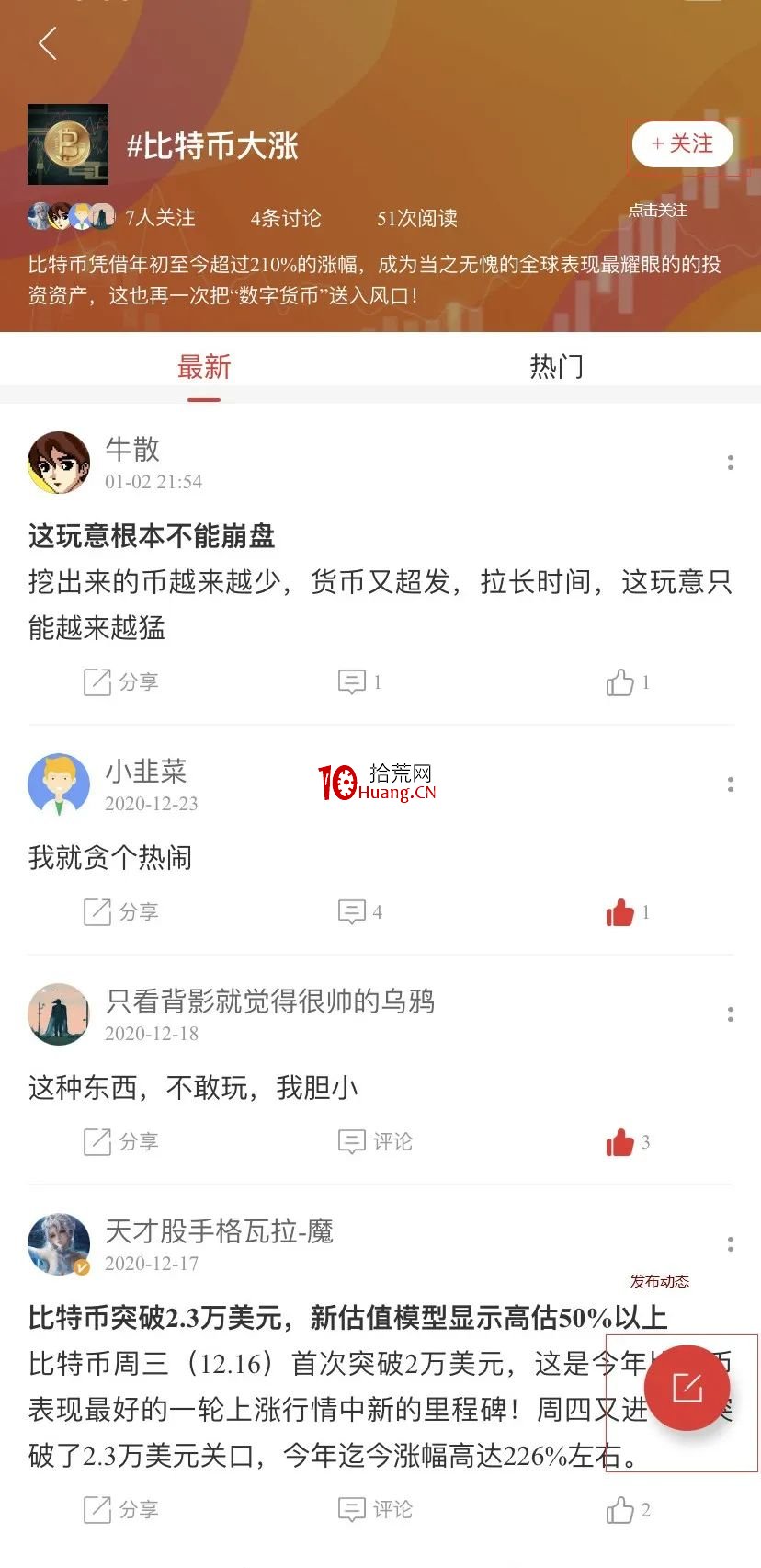Open 小韭菜's profile avatar
Screen dimensions: 761x1568
pos(59,784)
